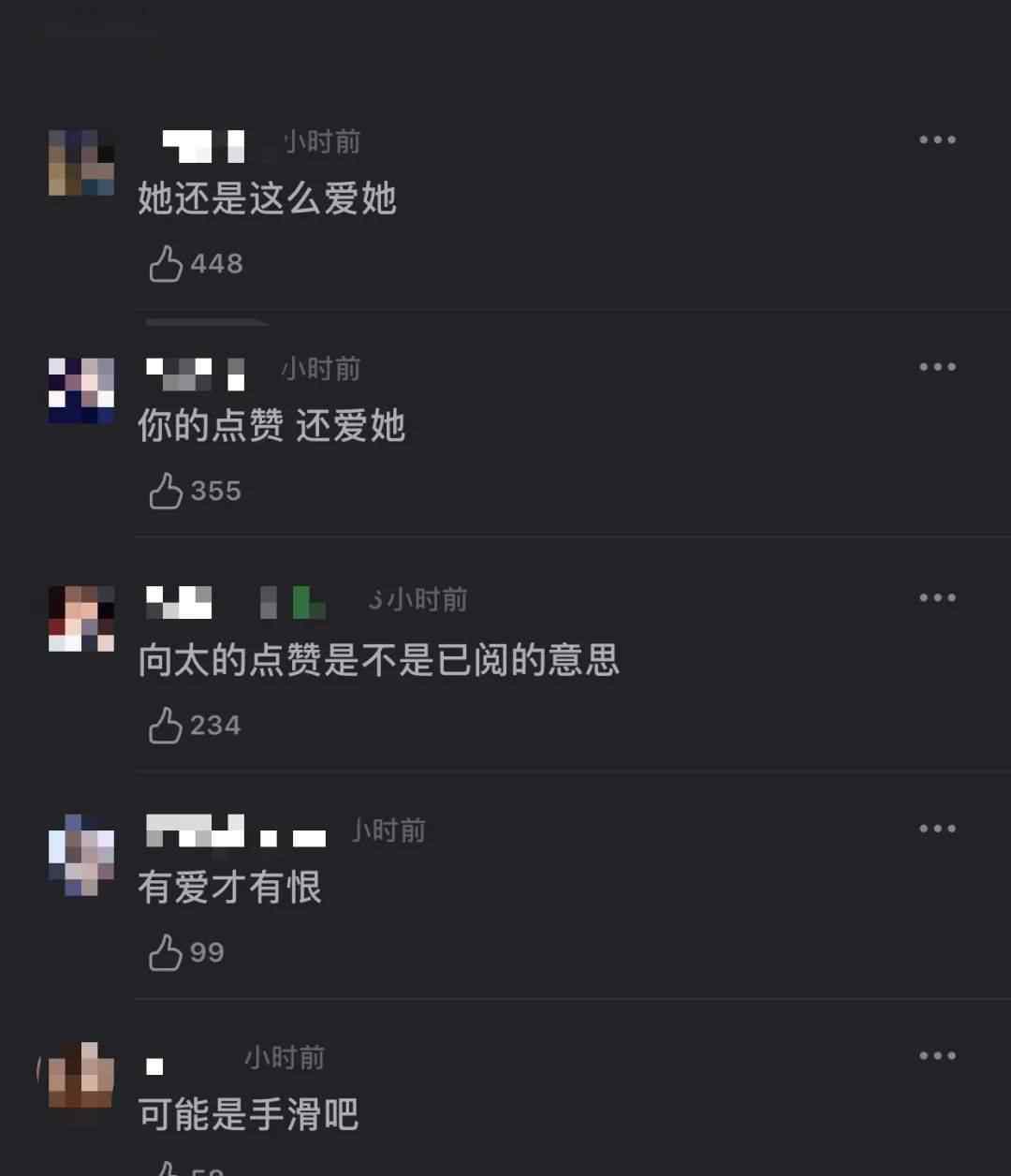View profile avatar of 你的点赞 还爱她 commenter
This screenshot has width=1011, height=1176.
(x=81, y=390)
